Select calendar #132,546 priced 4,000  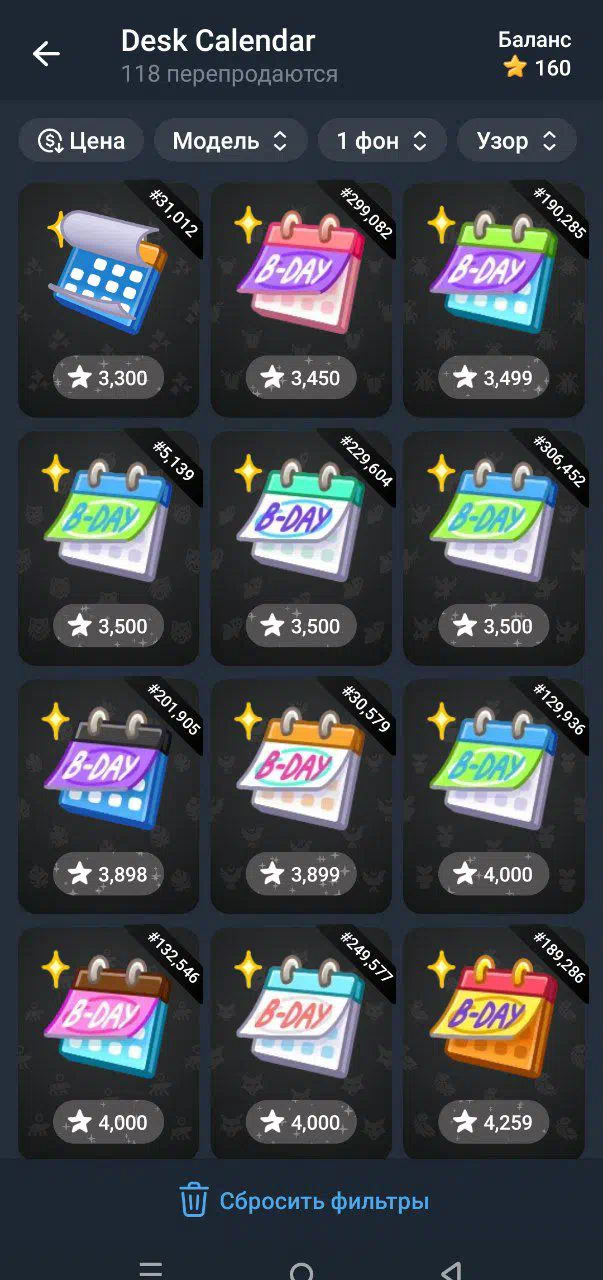point(108,1043)
